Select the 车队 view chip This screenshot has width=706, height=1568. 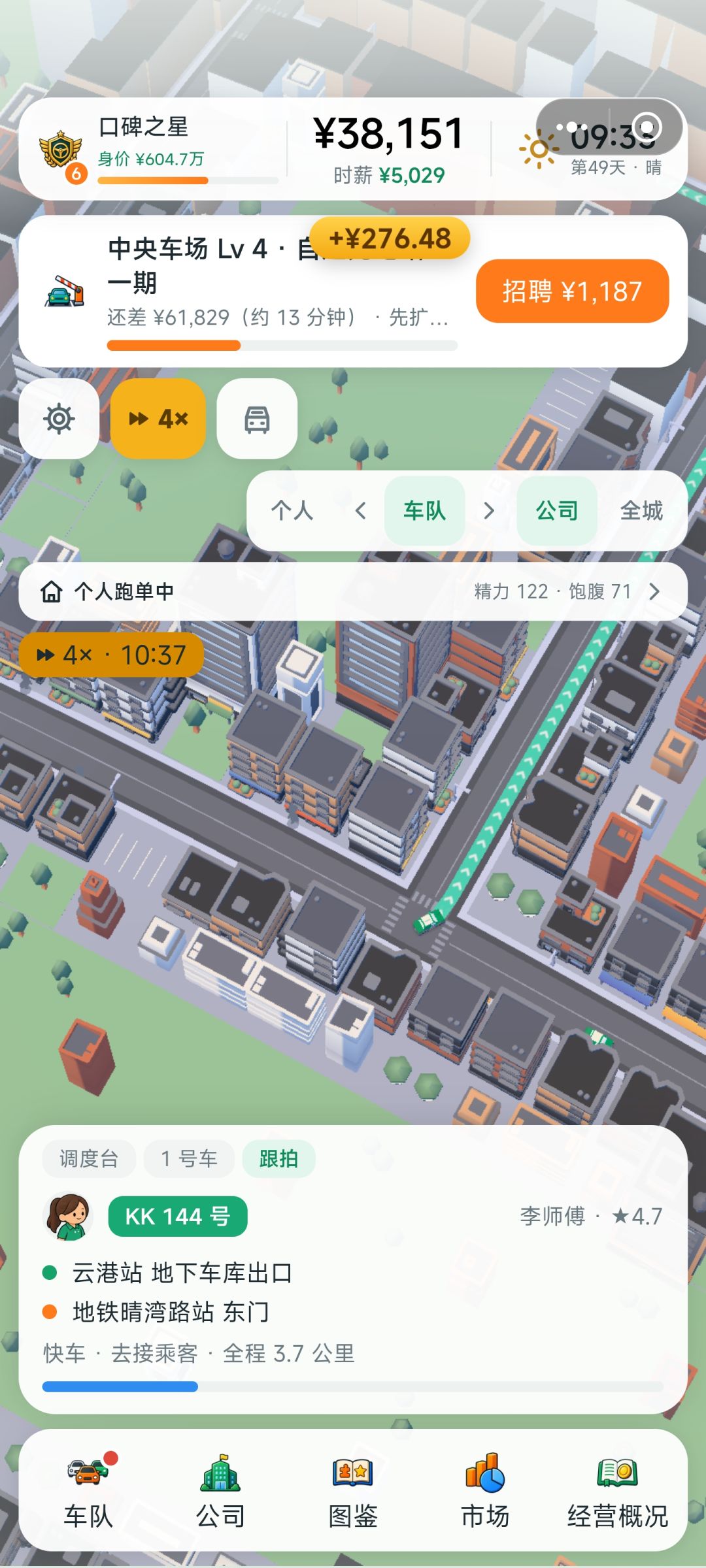(425, 510)
